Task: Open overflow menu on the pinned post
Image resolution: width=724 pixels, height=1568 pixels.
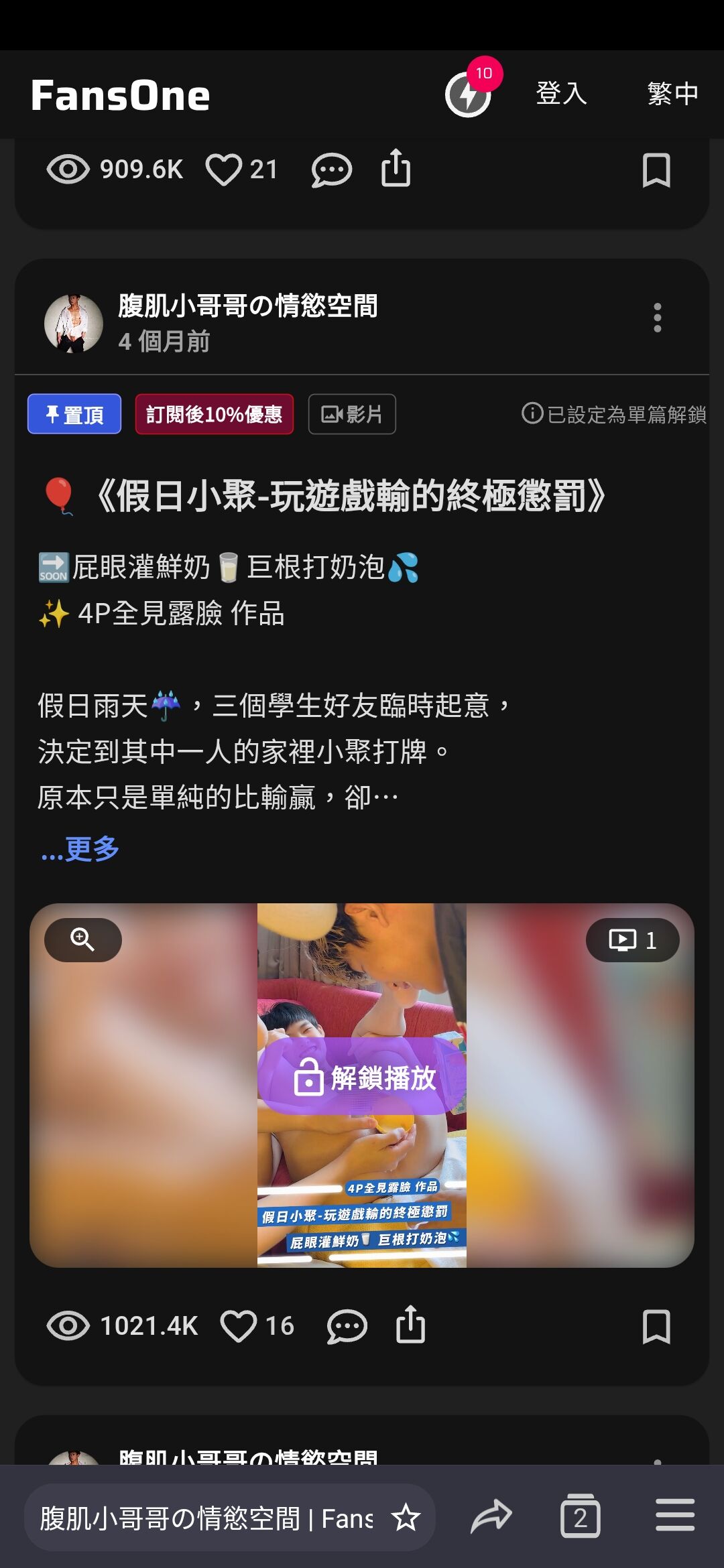Action: [657, 318]
